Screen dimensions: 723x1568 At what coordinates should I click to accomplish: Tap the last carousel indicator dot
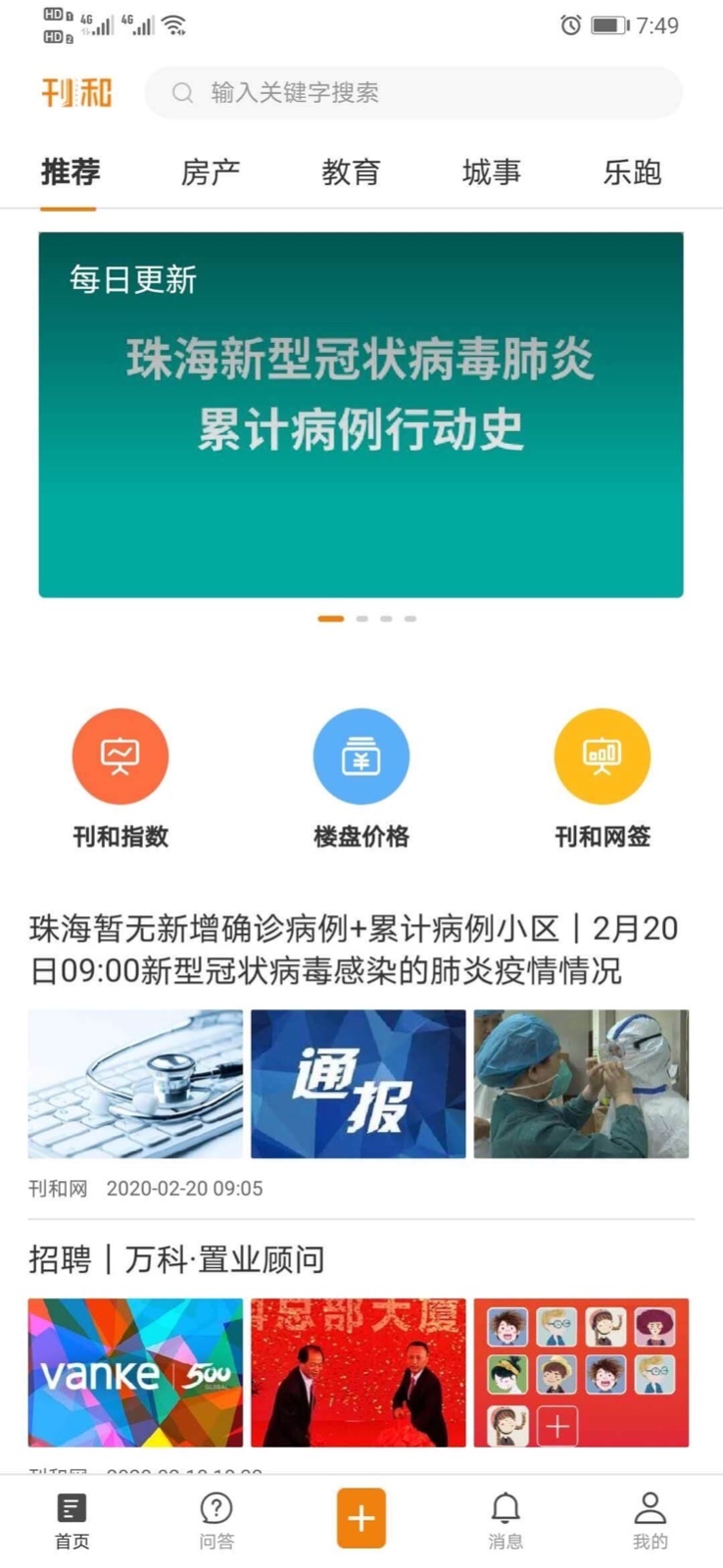click(410, 618)
